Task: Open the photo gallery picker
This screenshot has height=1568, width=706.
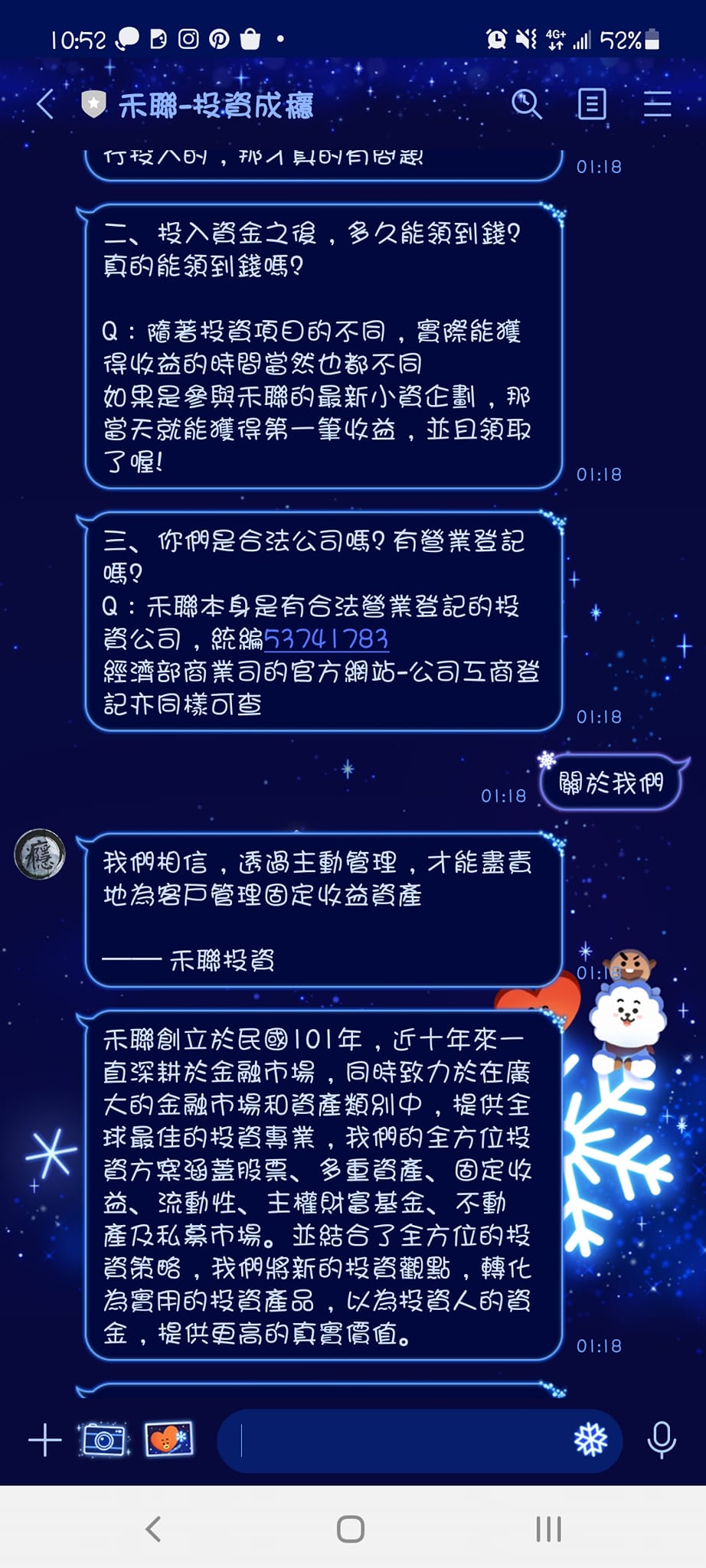Action: tap(168, 1440)
